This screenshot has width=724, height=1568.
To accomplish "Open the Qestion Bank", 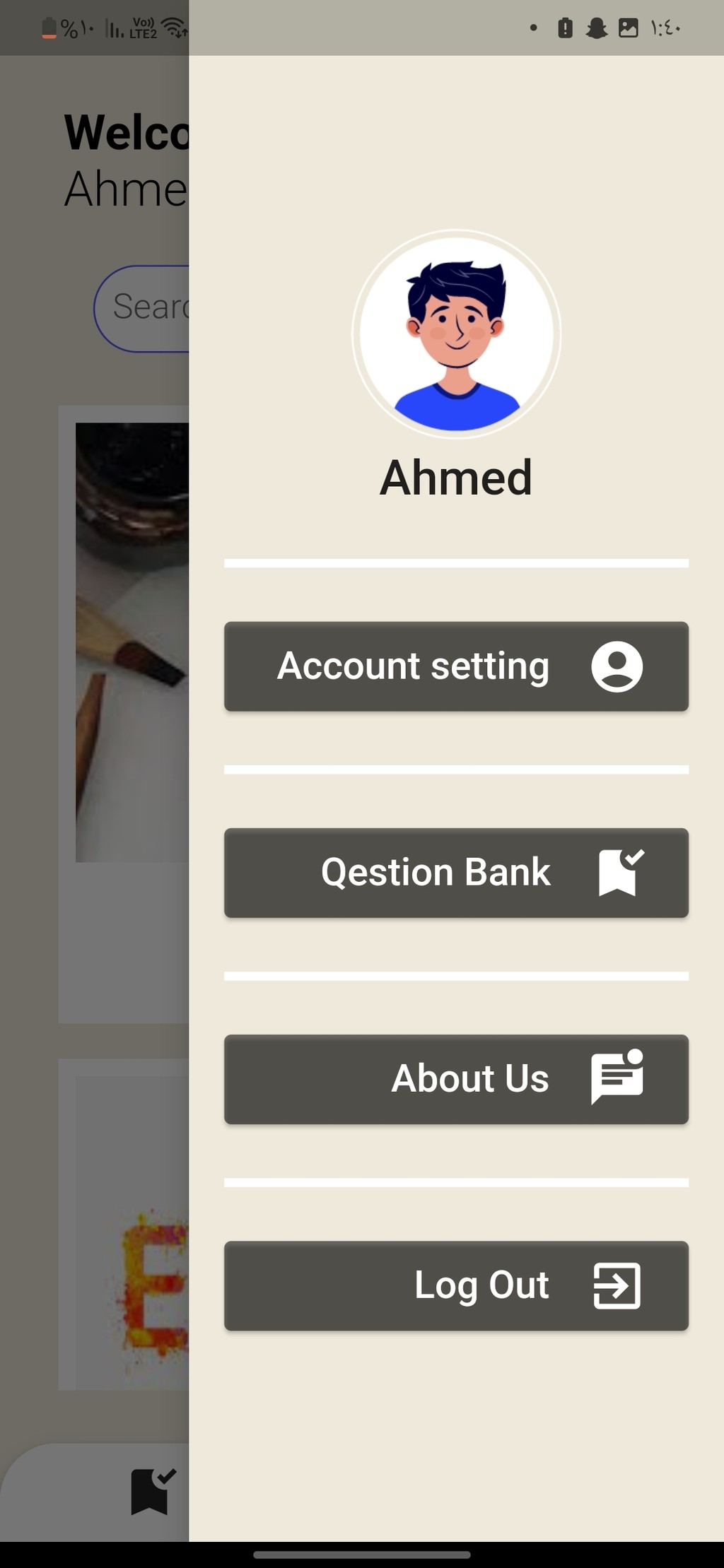I will [x=456, y=873].
